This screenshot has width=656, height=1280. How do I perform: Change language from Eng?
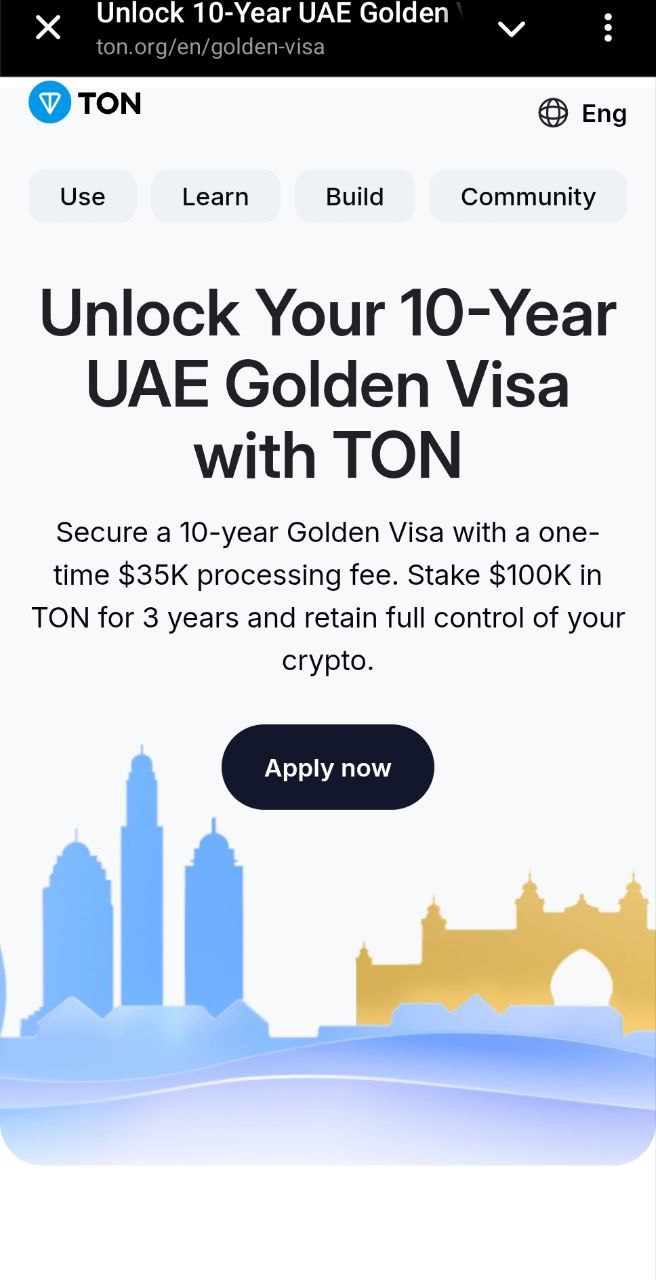point(582,113)
